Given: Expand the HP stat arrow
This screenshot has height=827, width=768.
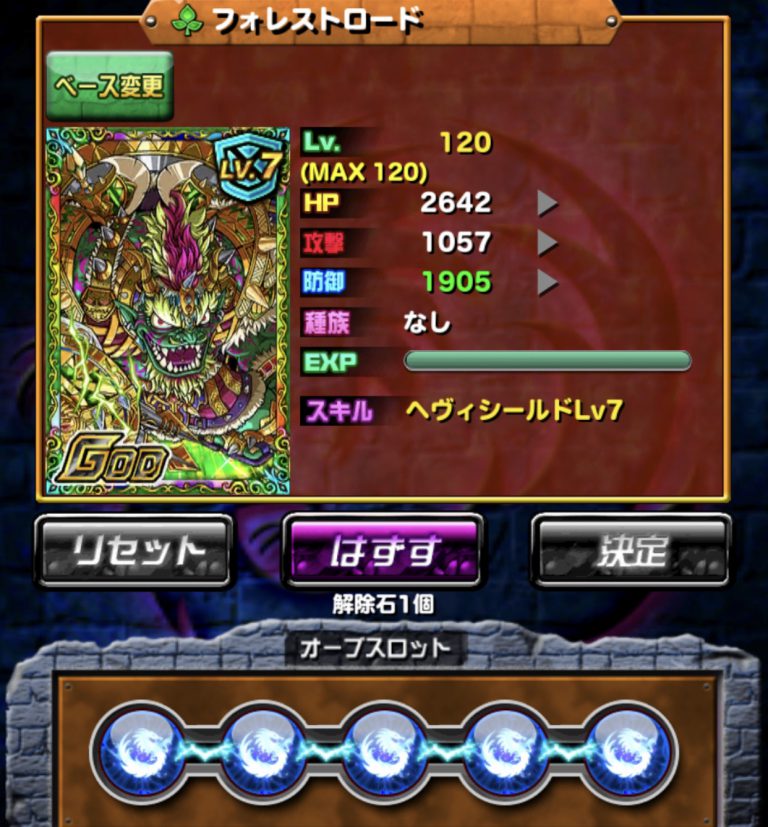Looking at the screenshot, I should (x=547, y=204).
